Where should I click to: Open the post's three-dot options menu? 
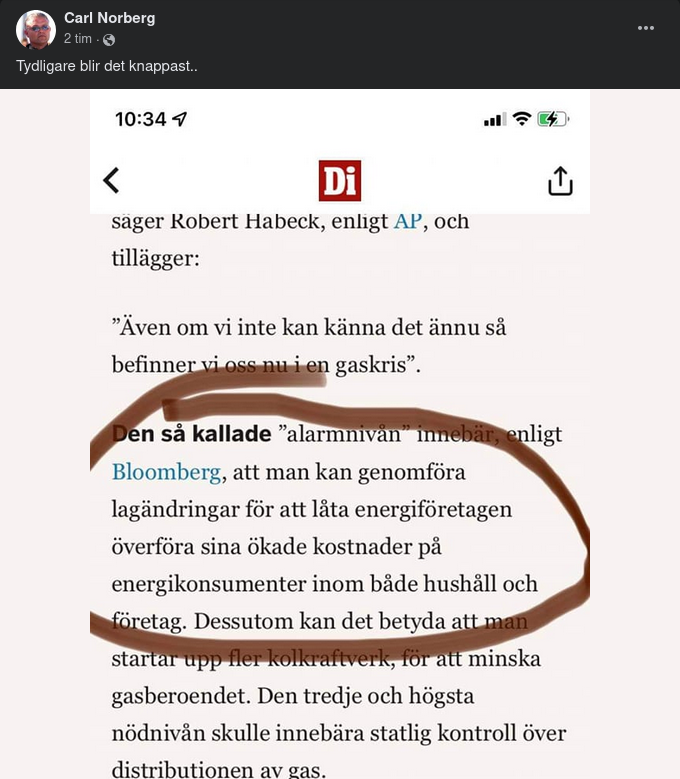coord(646,28)
